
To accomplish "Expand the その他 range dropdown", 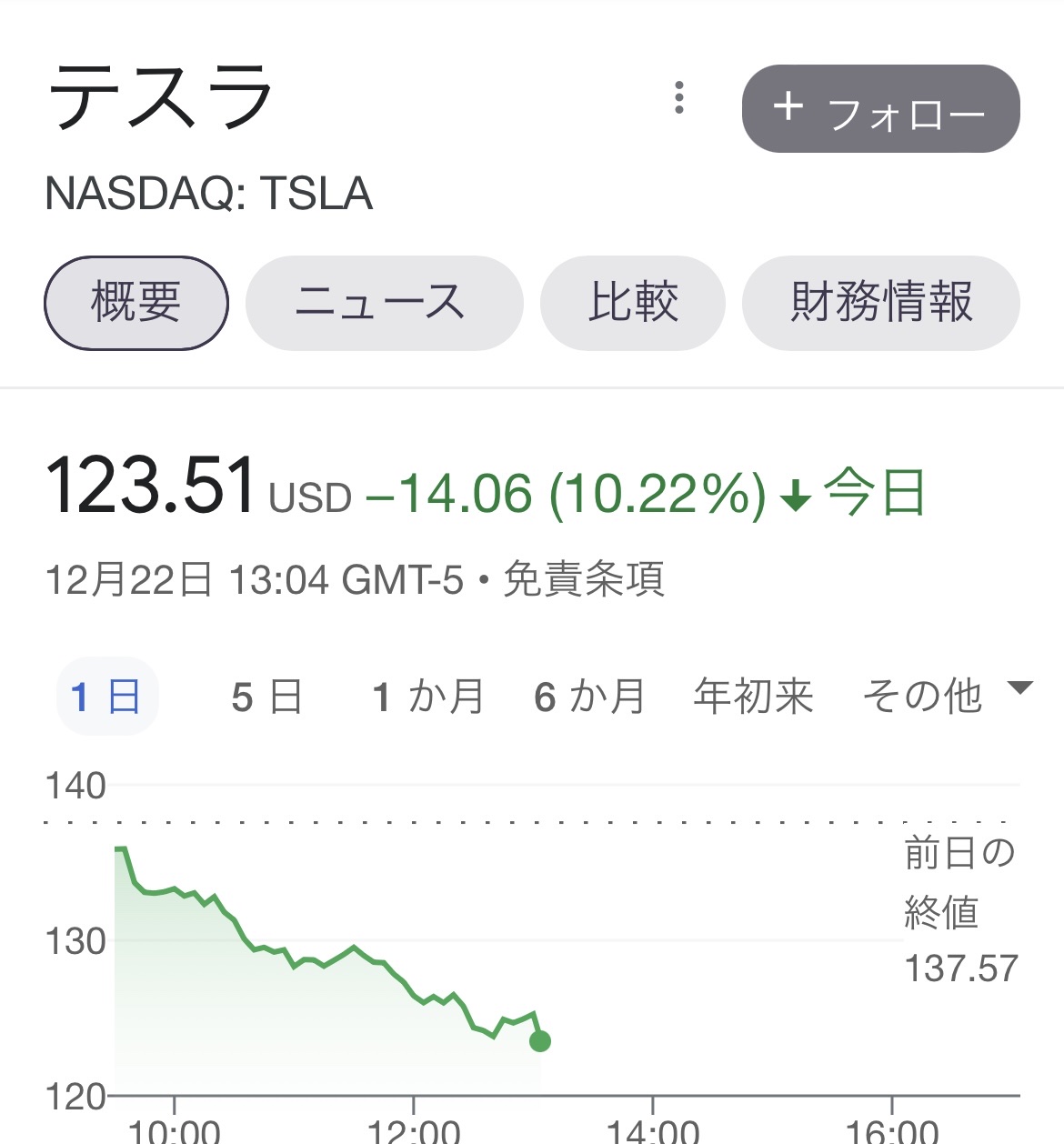I will (946, 695).
